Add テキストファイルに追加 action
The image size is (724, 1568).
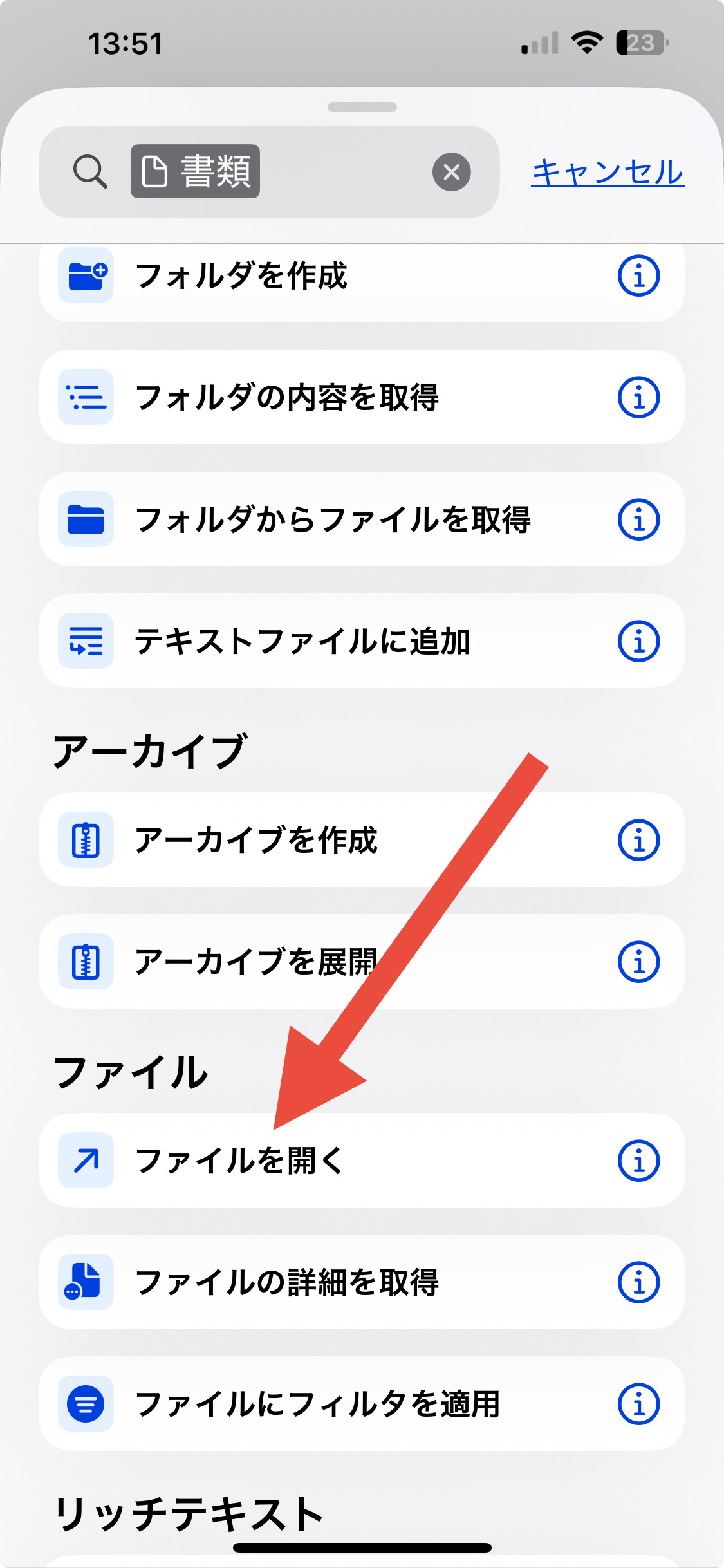click(362, 641)
